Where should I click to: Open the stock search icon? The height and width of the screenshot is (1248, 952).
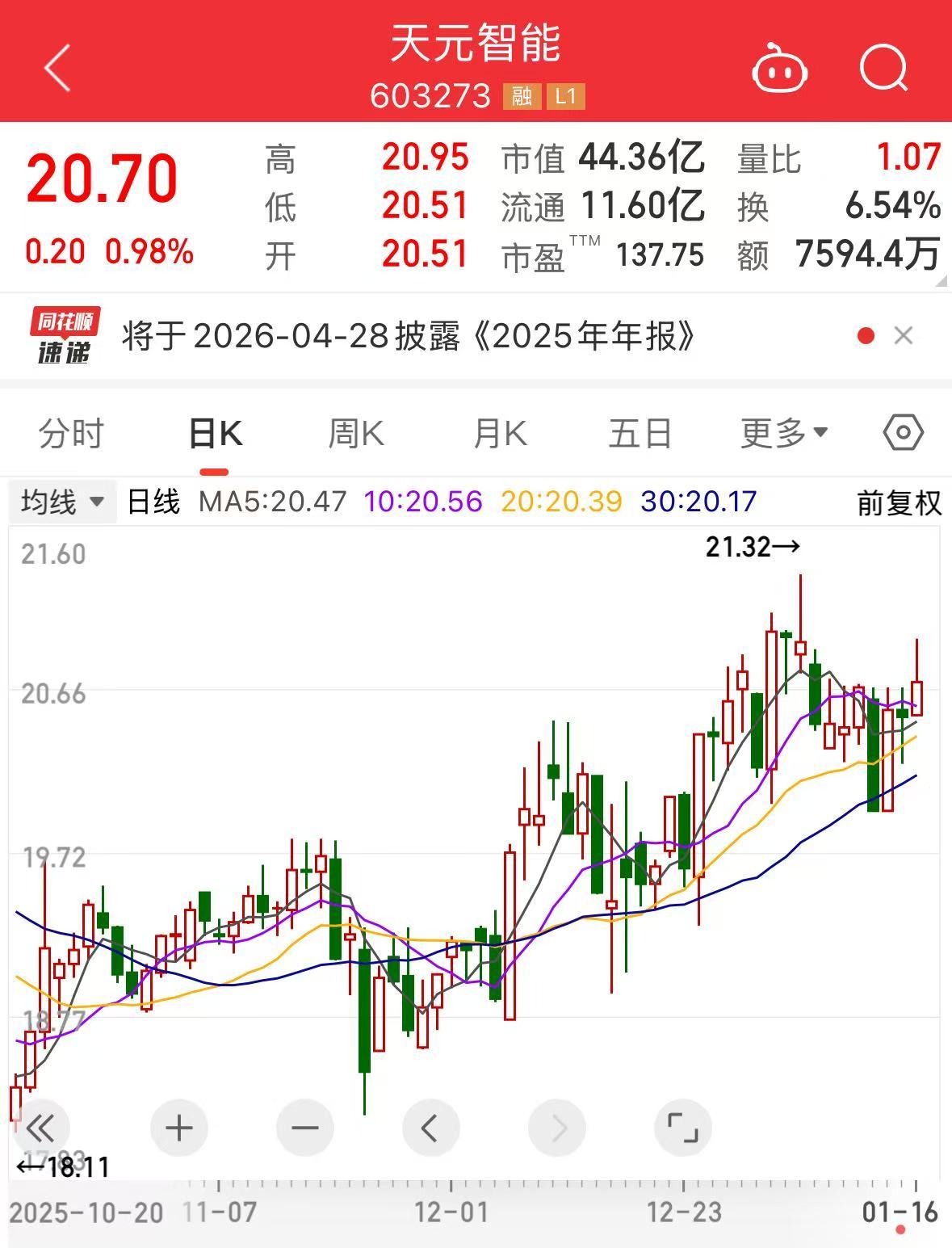883,69
